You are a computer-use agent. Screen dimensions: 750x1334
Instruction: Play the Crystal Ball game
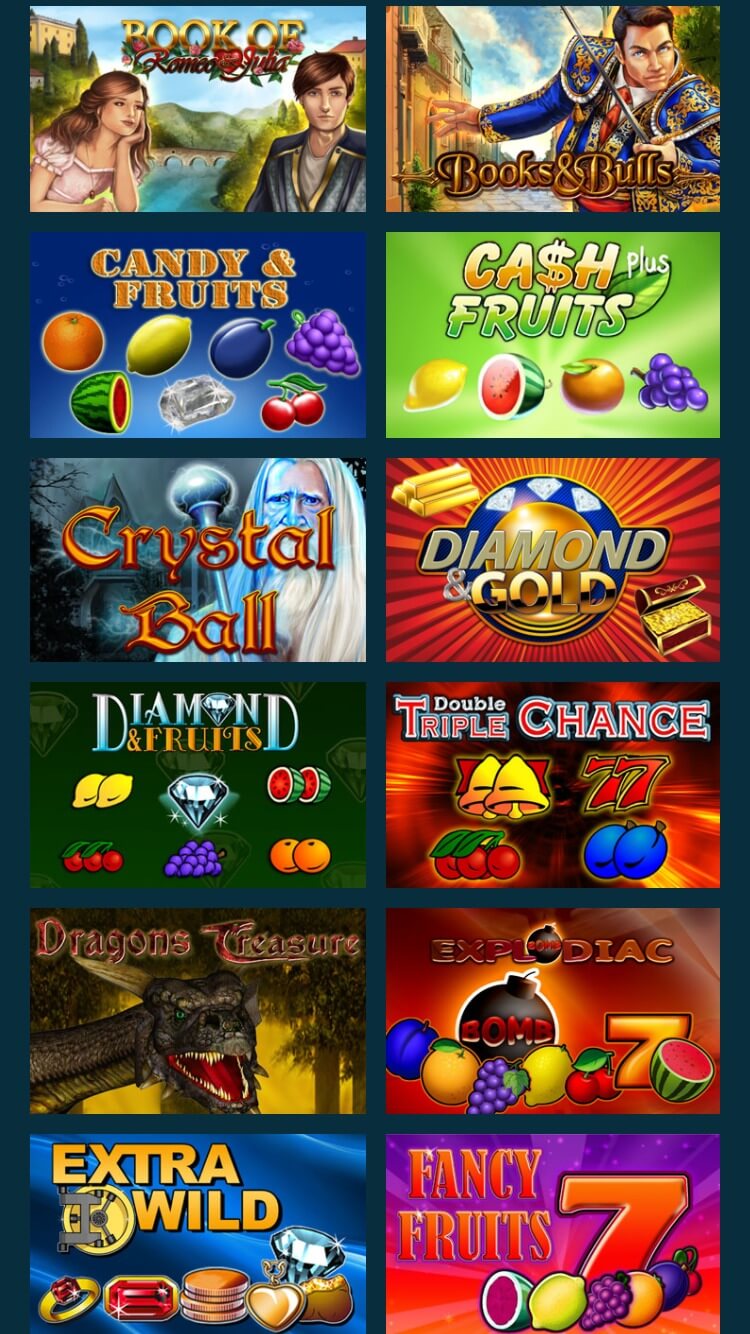point(198,560)
